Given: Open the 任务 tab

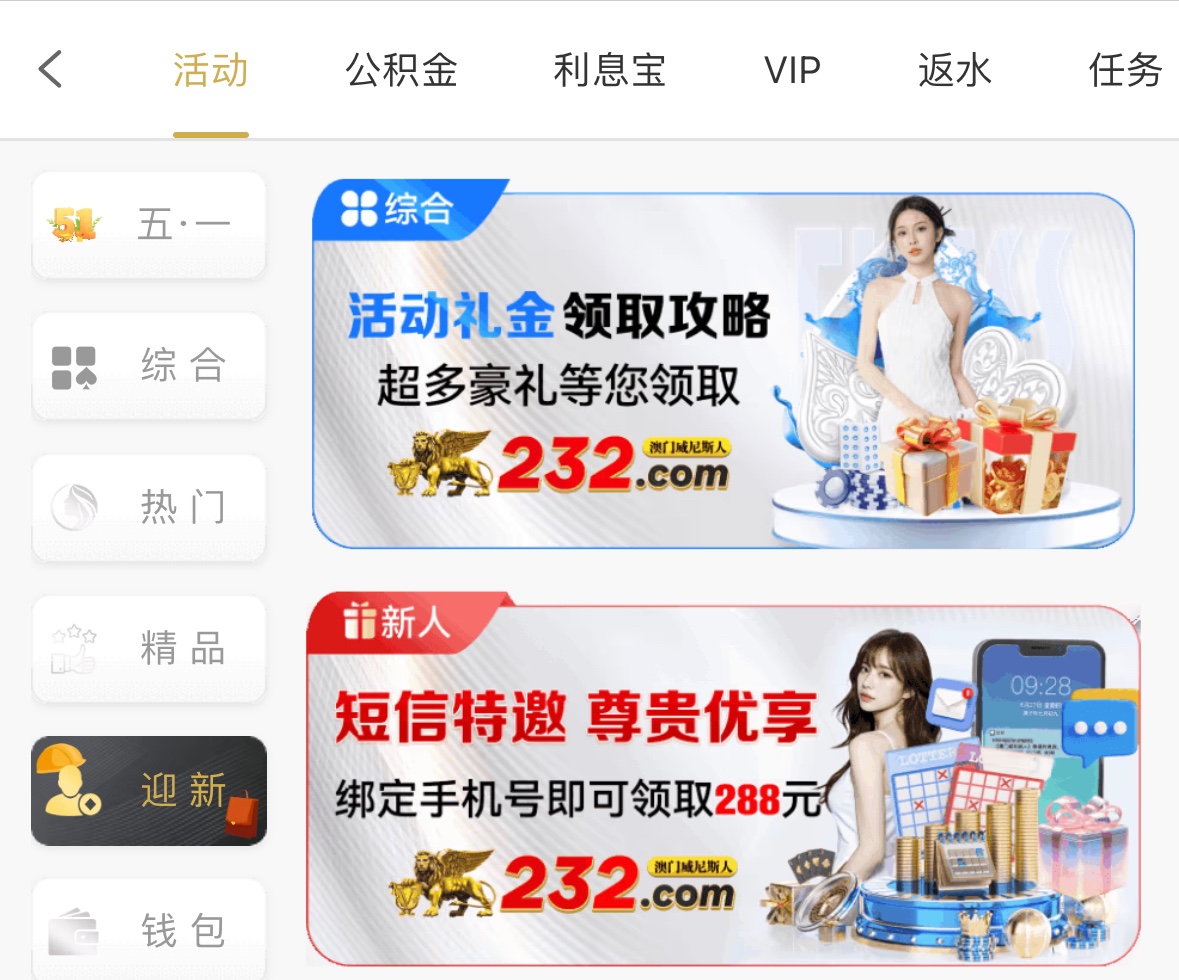Looking at the screenshot, I should coord(1125,71).
